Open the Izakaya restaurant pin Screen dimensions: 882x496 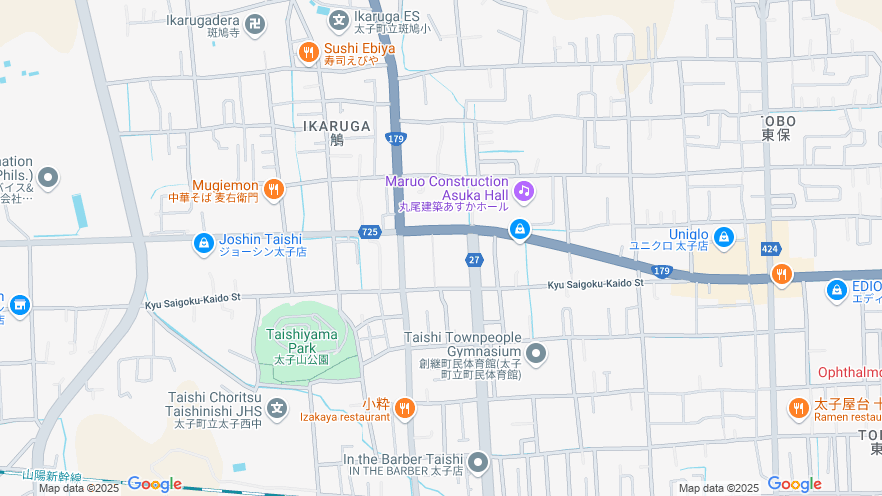(x=404, y=407)
